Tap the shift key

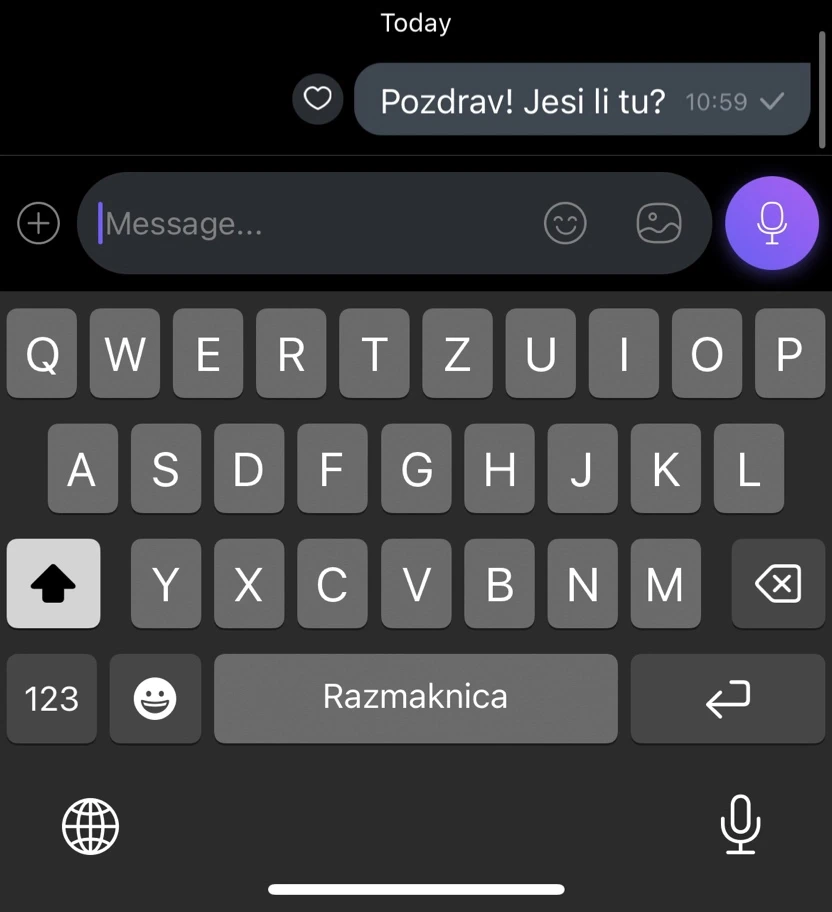(53, 584)
